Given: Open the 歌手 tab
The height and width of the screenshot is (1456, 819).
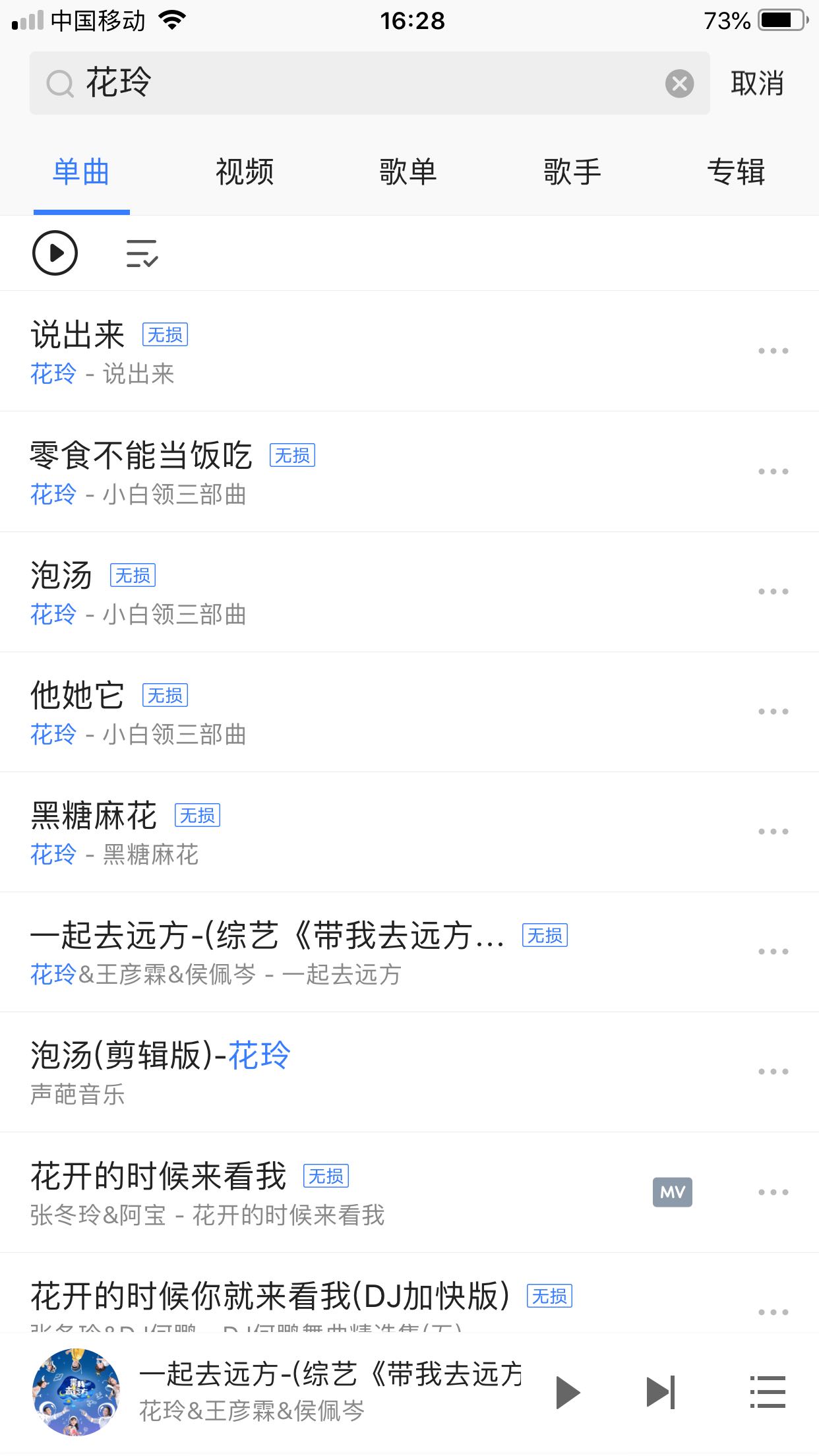Looking at the screenshot, I should (x=572, y=172).
